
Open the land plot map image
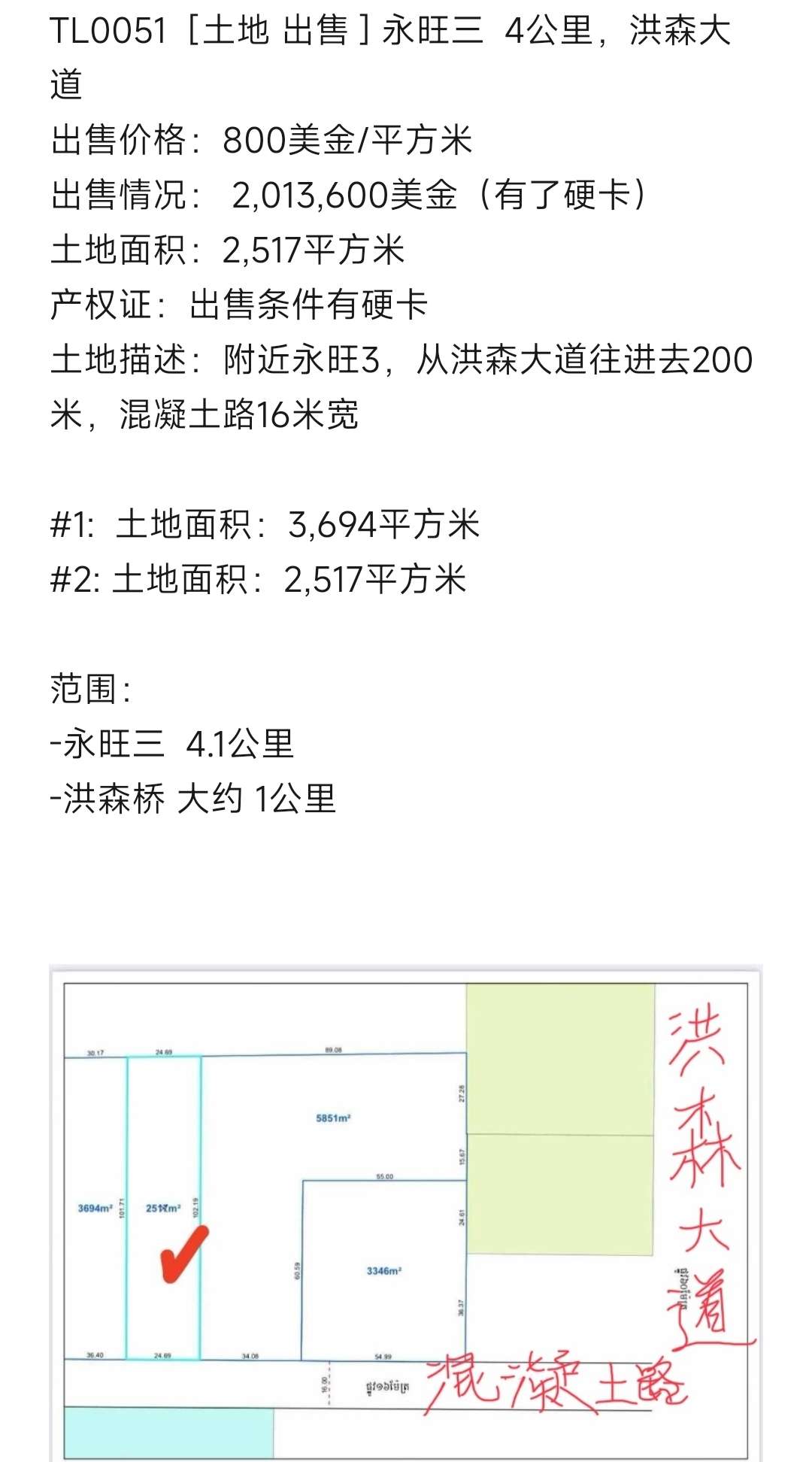tap(406, 1213)
